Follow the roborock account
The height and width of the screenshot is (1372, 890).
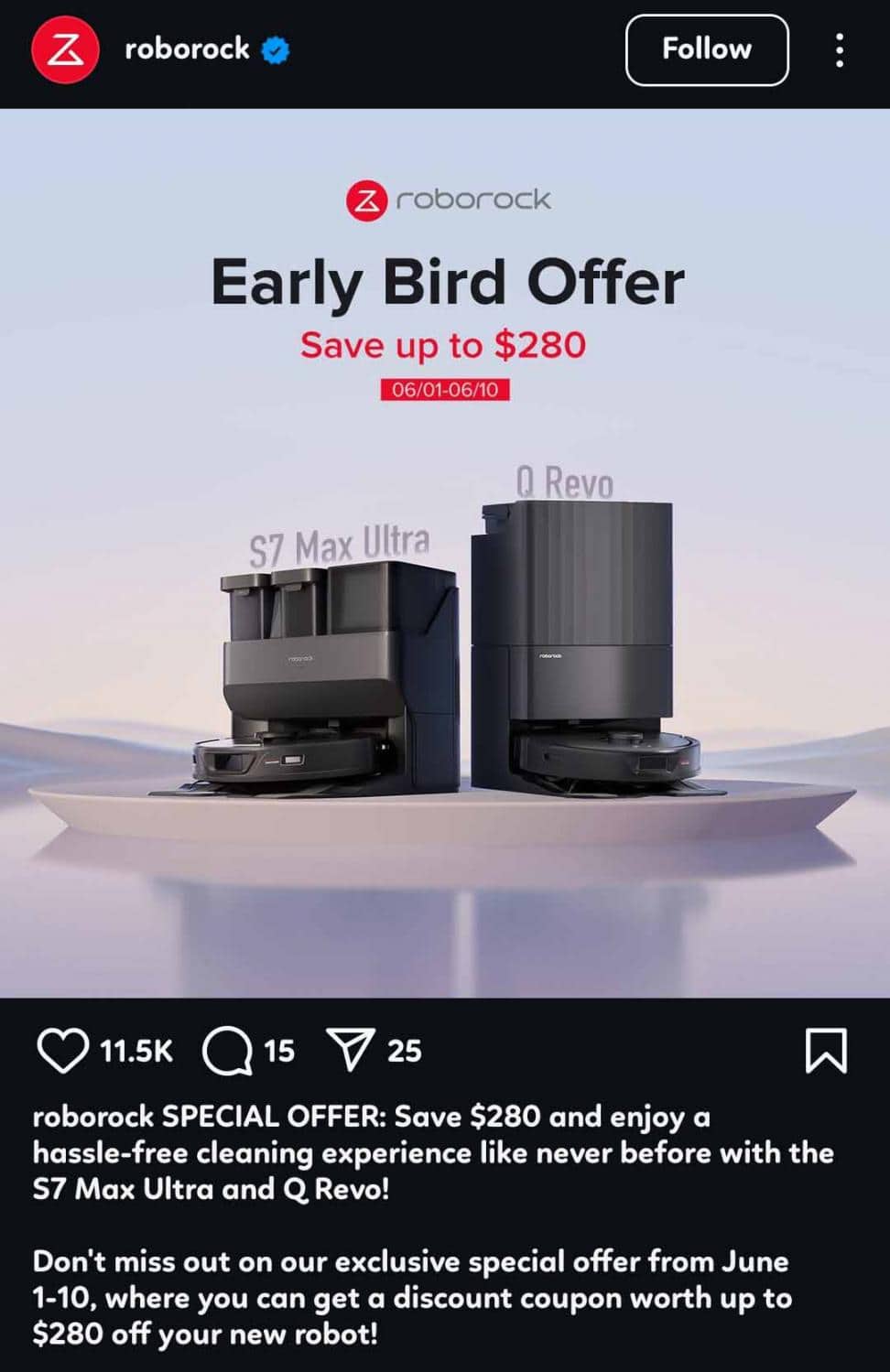pyautogui.click(x=706, y=49)
